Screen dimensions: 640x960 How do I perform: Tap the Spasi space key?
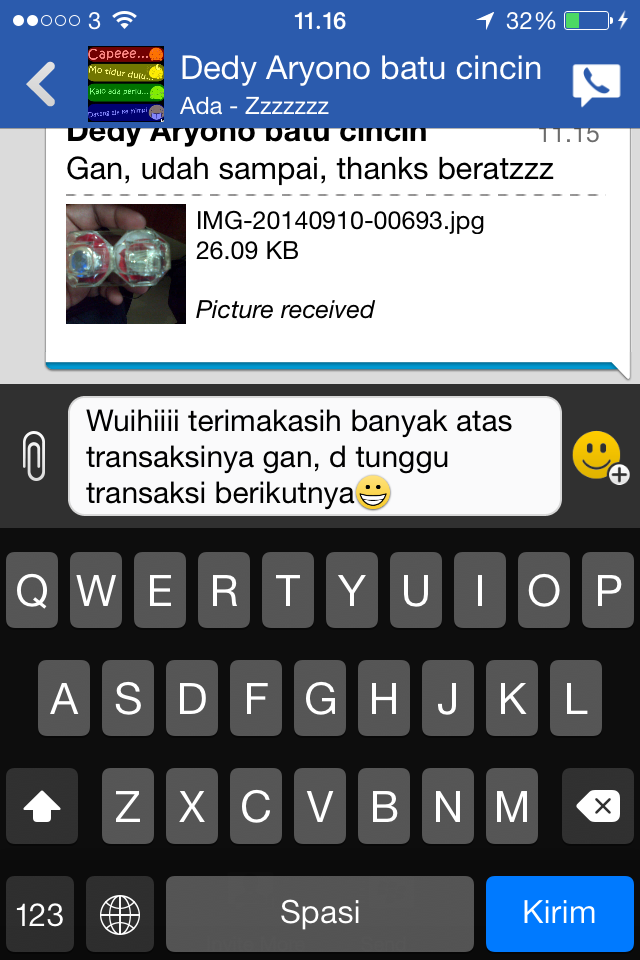[x=320, y=912]
